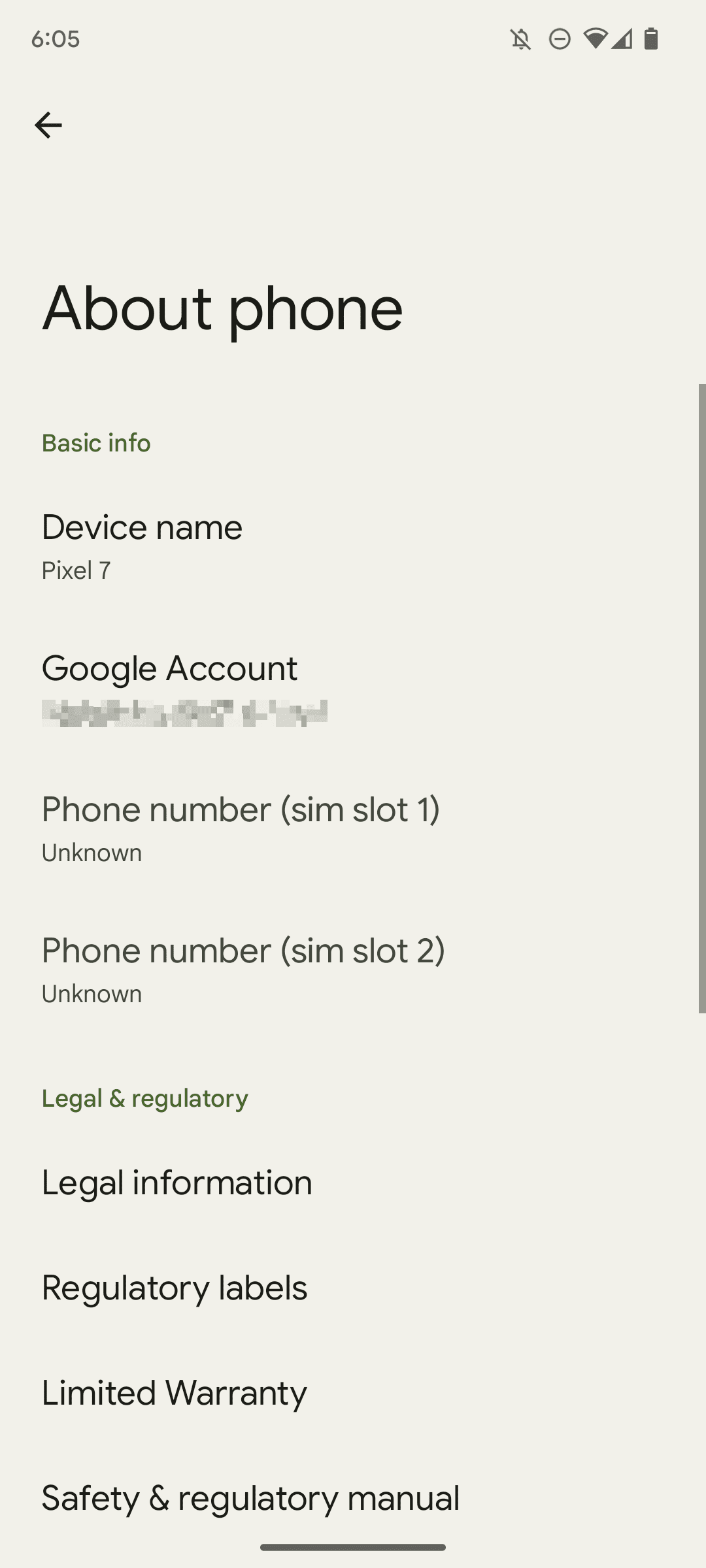Open the Device name setting
The height and width of the screenshot is (1568, 706).
[142, 546]
